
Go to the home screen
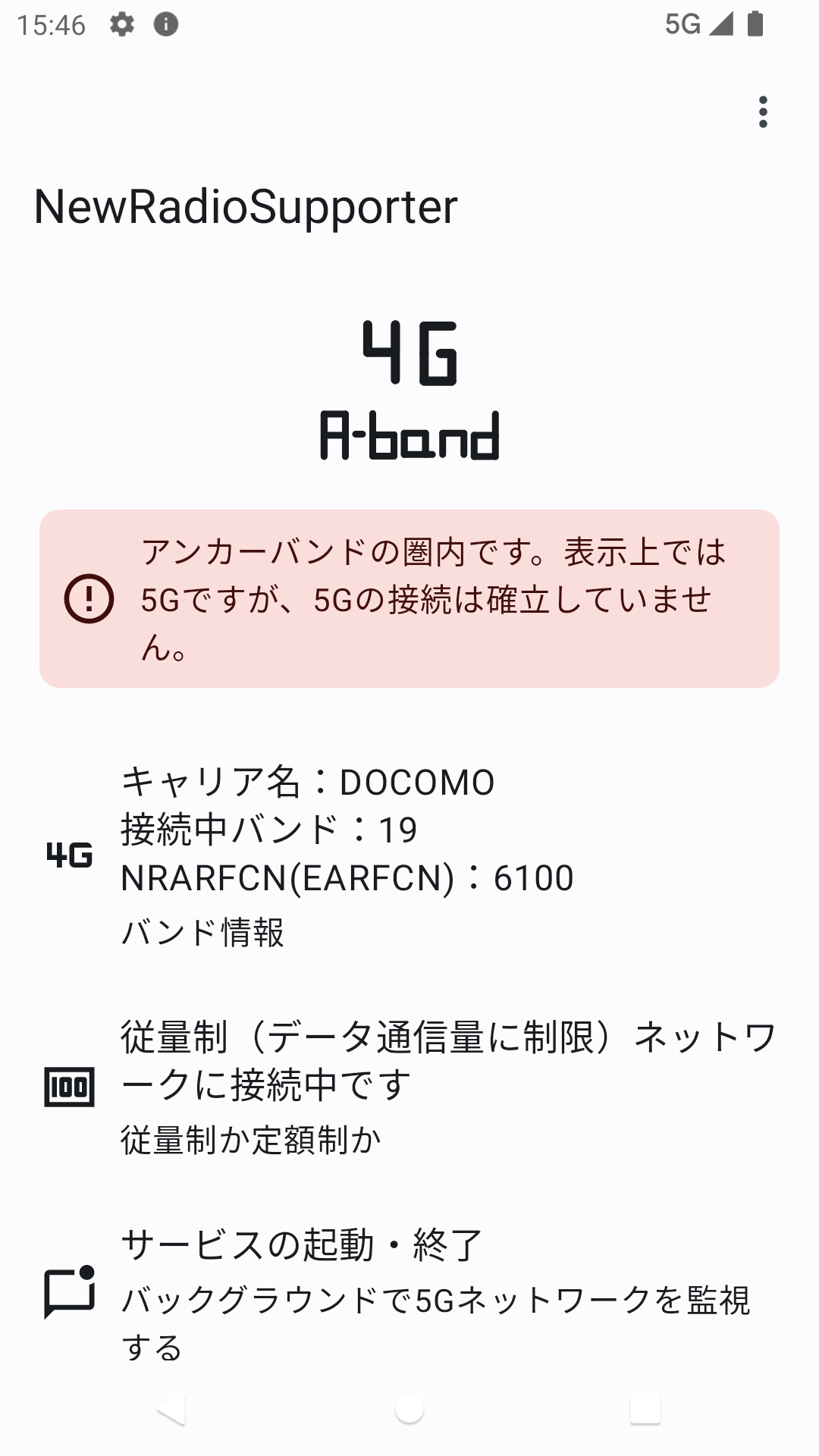[409, 1409]
